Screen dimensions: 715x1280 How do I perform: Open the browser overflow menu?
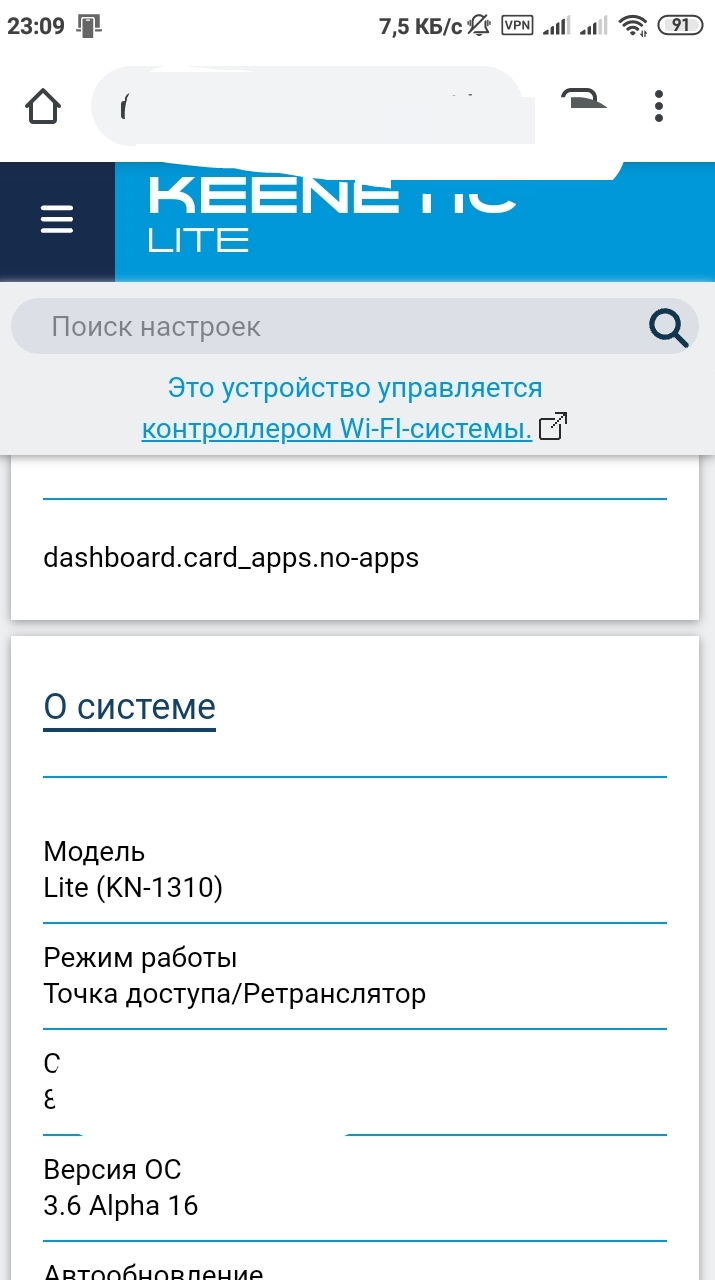[x=659, y=106]
